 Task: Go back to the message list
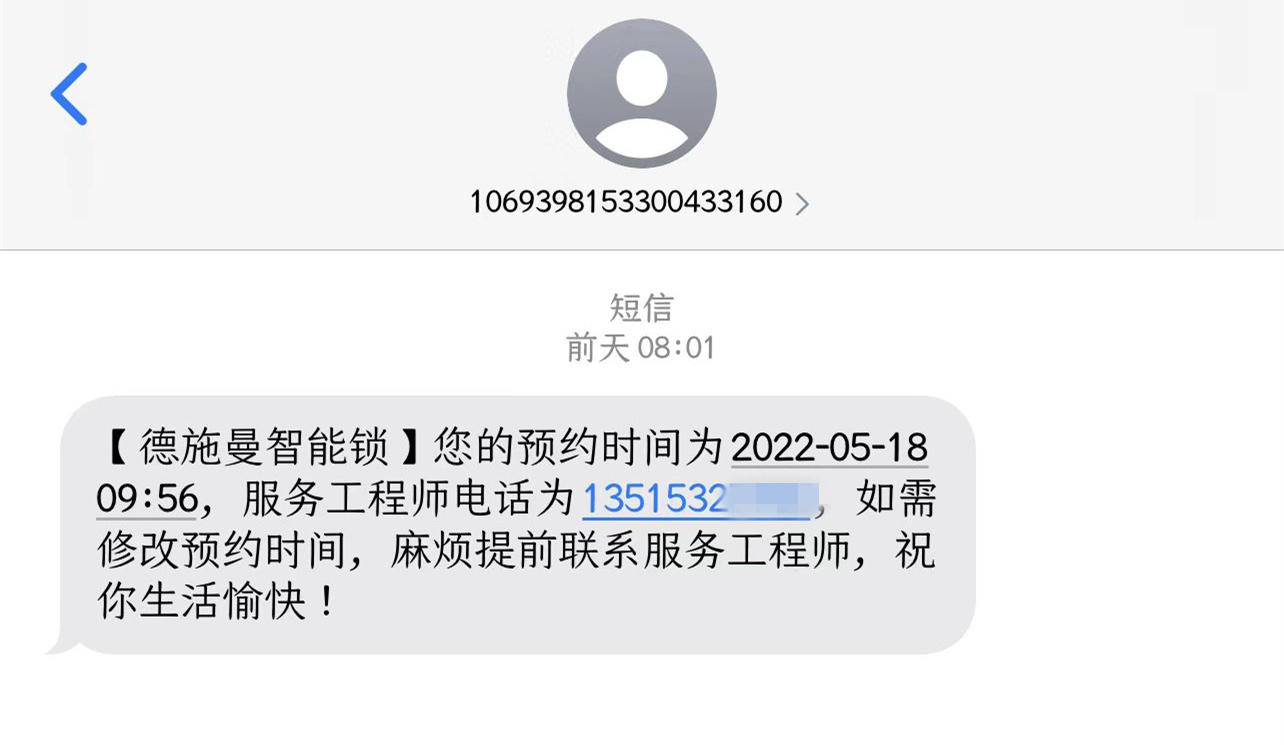tap(69, 94)
